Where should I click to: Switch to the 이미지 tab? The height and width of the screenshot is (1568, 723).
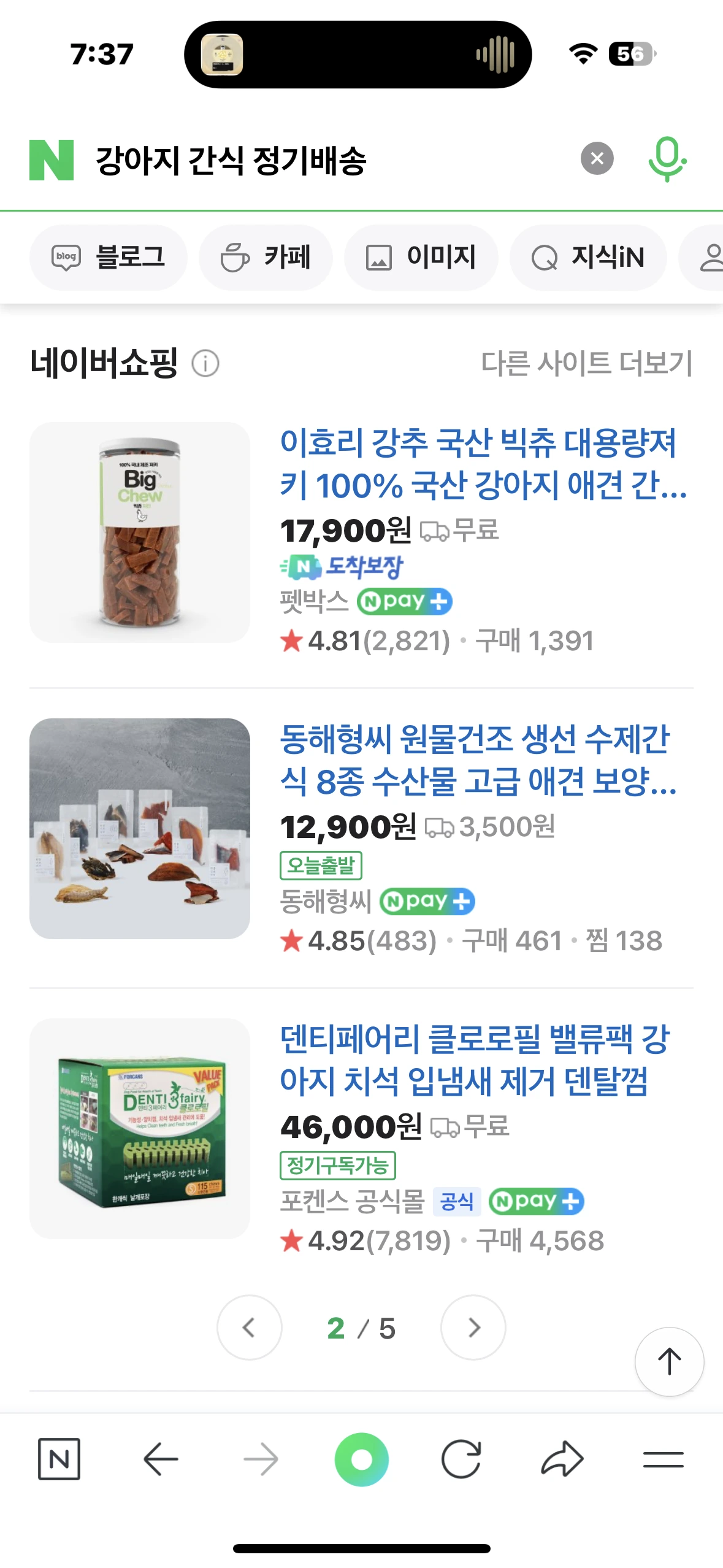[421, 257]
